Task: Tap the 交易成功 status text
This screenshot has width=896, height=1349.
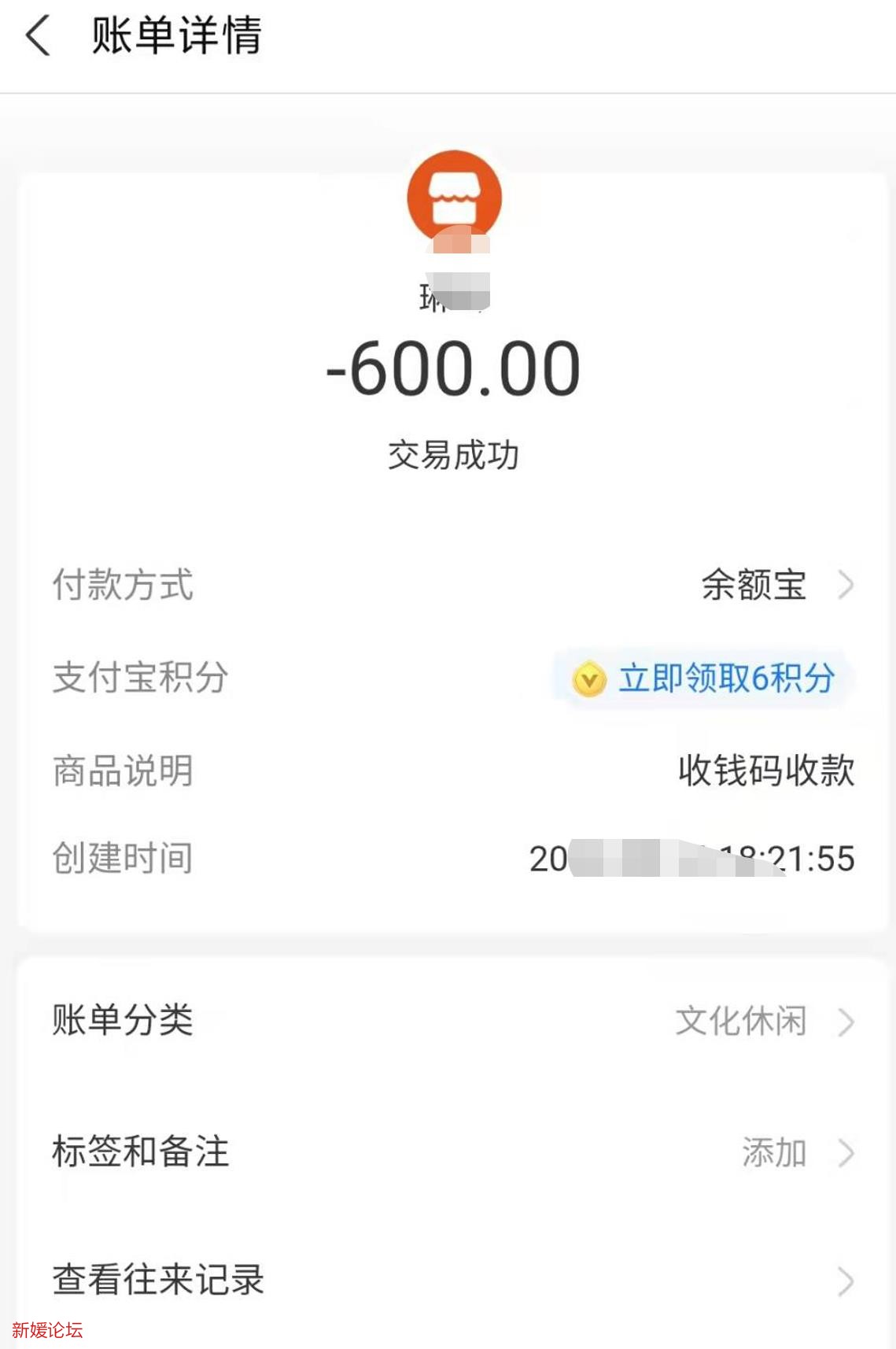Action: (x=454, y=451)
